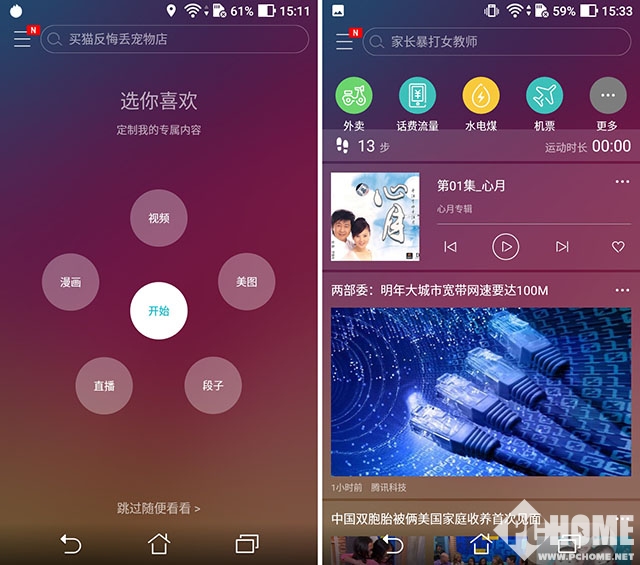Choose the 漫画 interest bubble

coord(71,282)
